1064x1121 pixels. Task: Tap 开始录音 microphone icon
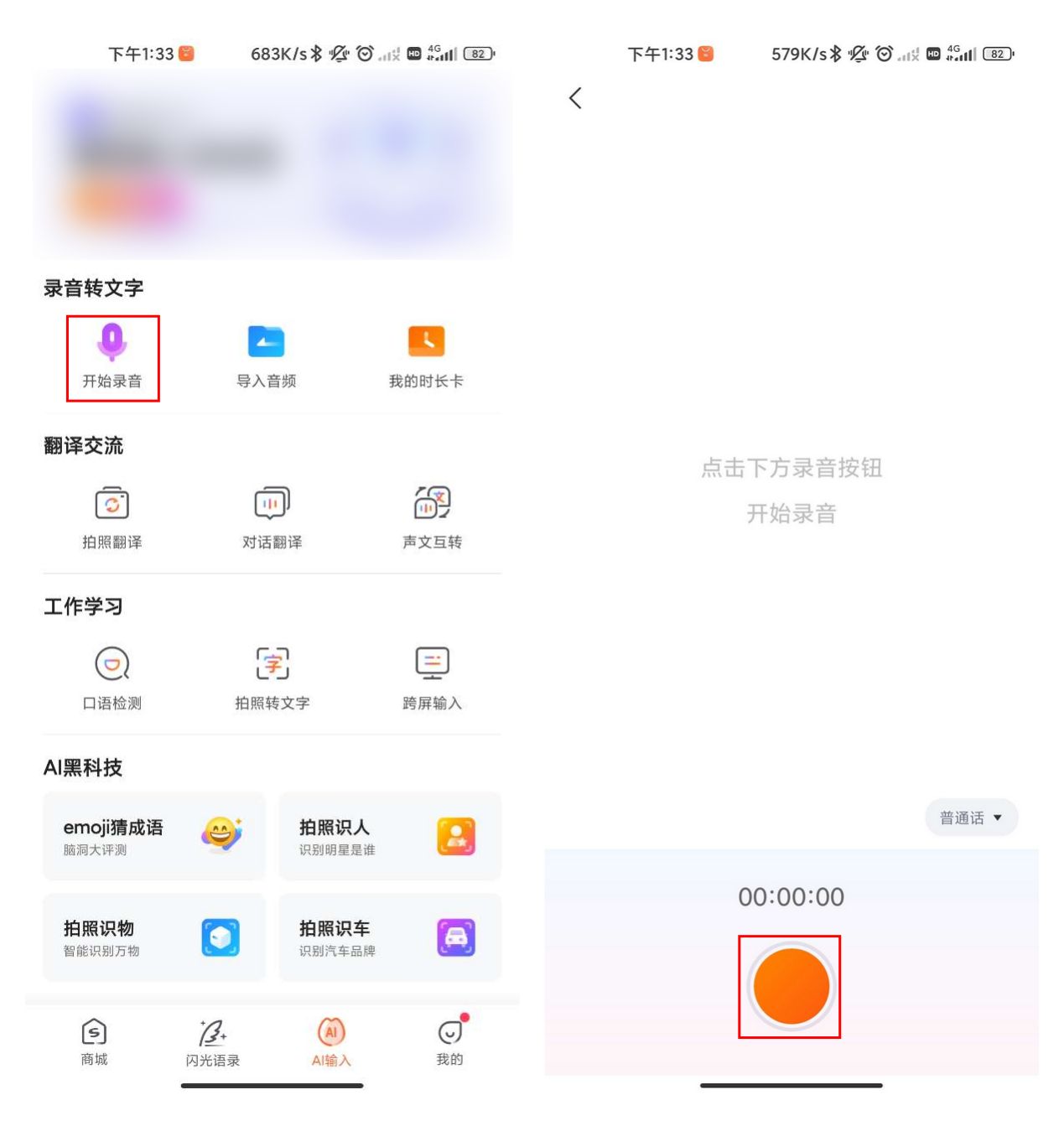(112, 342)
